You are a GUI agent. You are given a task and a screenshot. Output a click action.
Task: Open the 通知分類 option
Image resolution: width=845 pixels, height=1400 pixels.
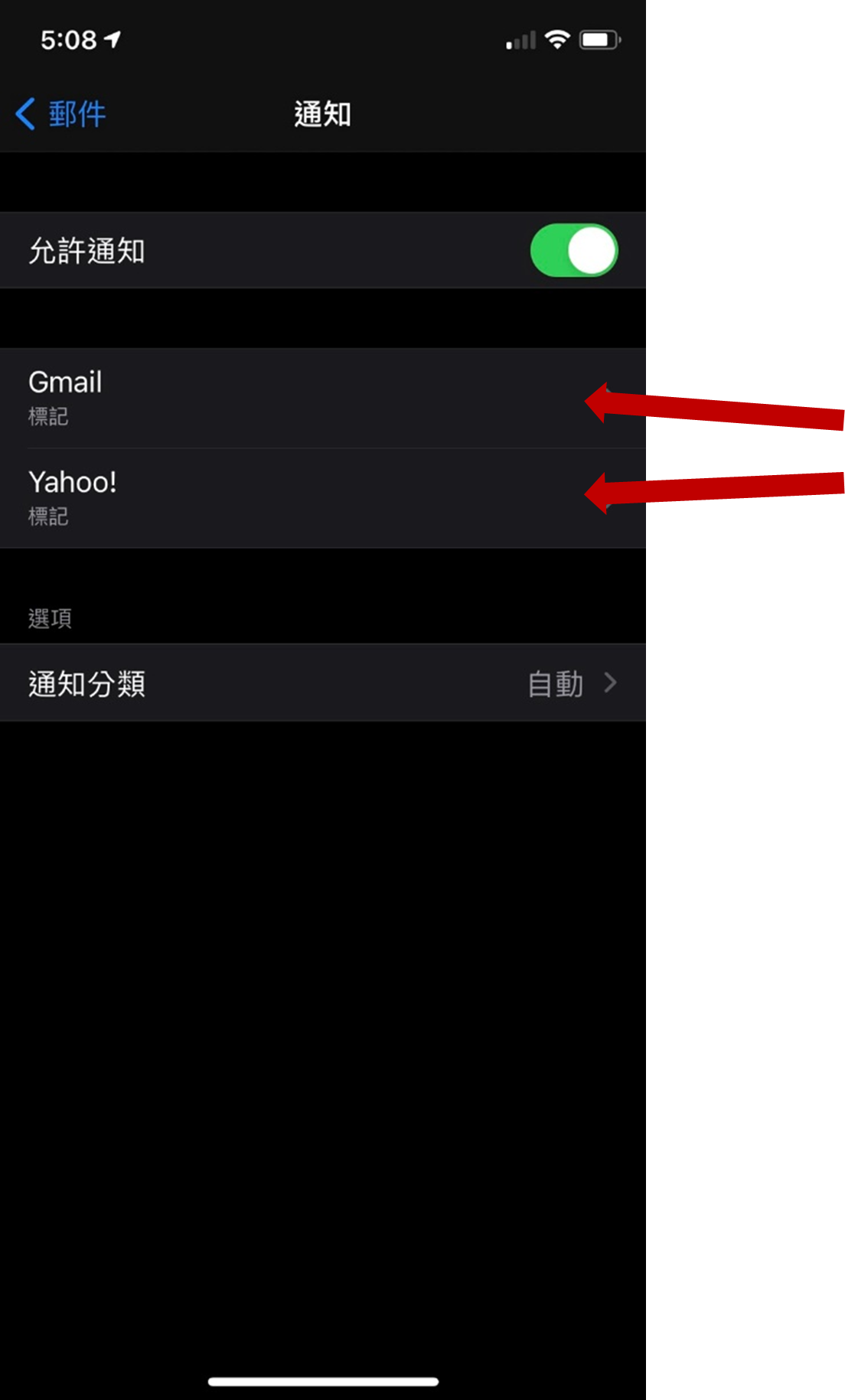point(323,682)
